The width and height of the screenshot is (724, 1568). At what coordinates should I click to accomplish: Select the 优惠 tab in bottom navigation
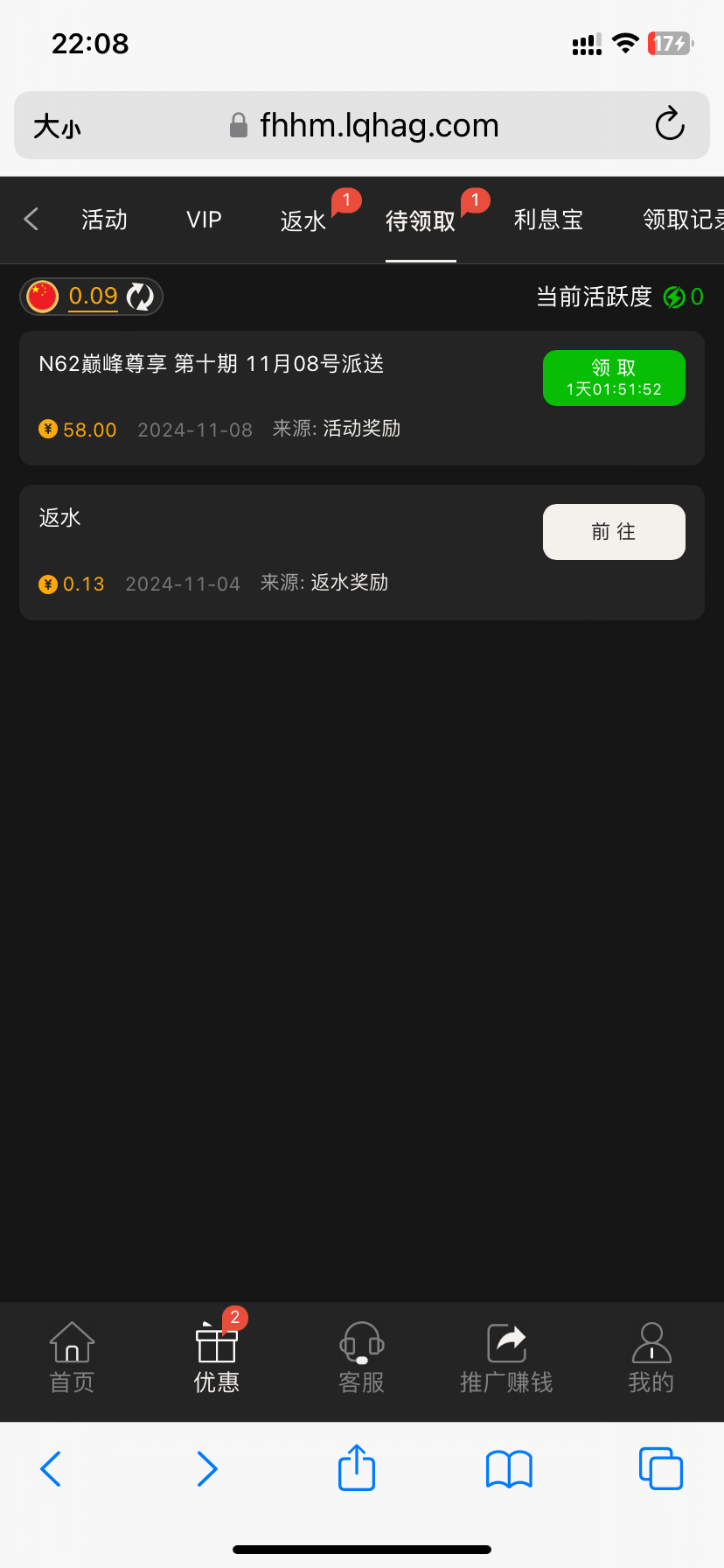tap(217, 1357)
